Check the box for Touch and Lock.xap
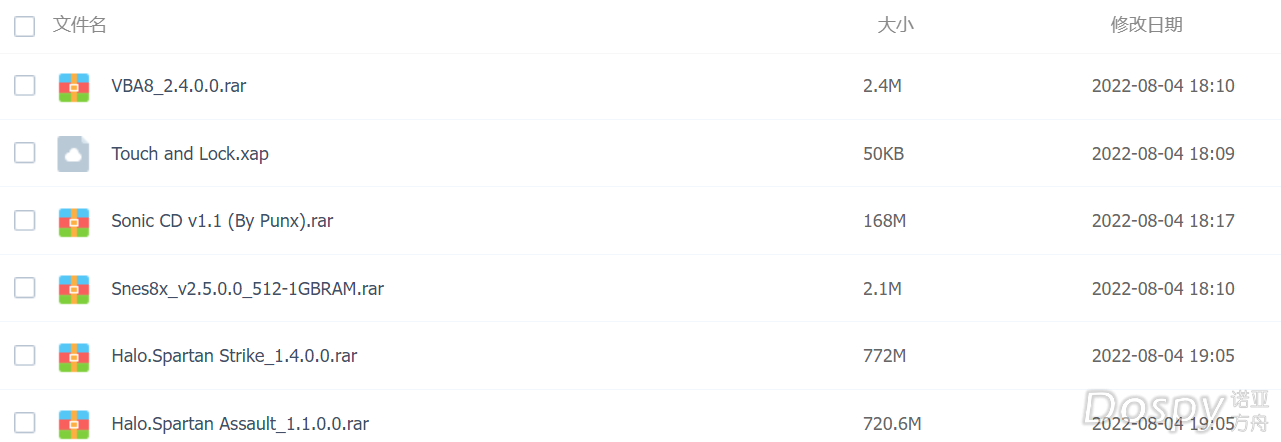Image resolution: width=1281 pixels, height=442 pixels. [x=24, y=153]
